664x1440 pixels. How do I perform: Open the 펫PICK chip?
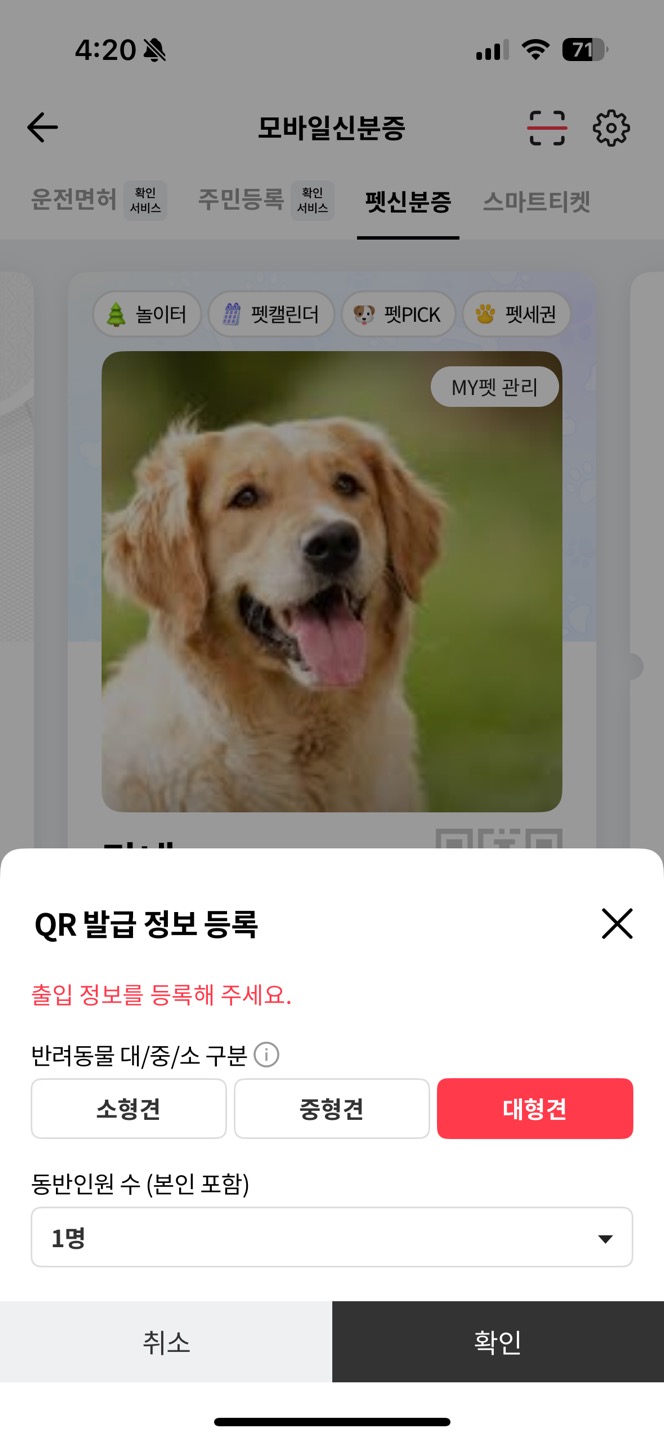398,314
